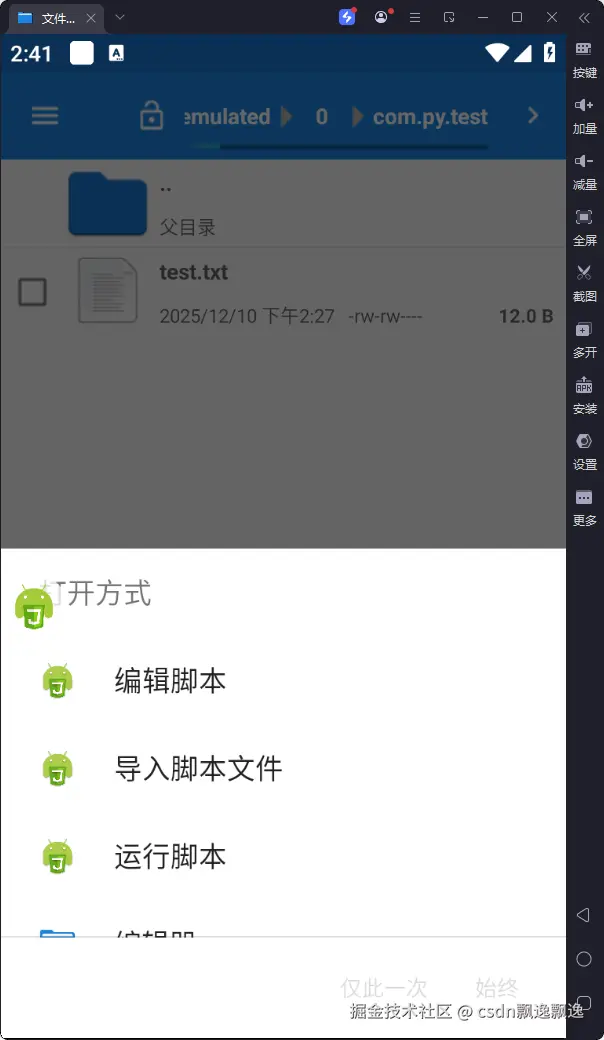This screenshot has width=604, height=1040.
Task: Tap the Android back triangle button
Action: click(x=584, y=915)
